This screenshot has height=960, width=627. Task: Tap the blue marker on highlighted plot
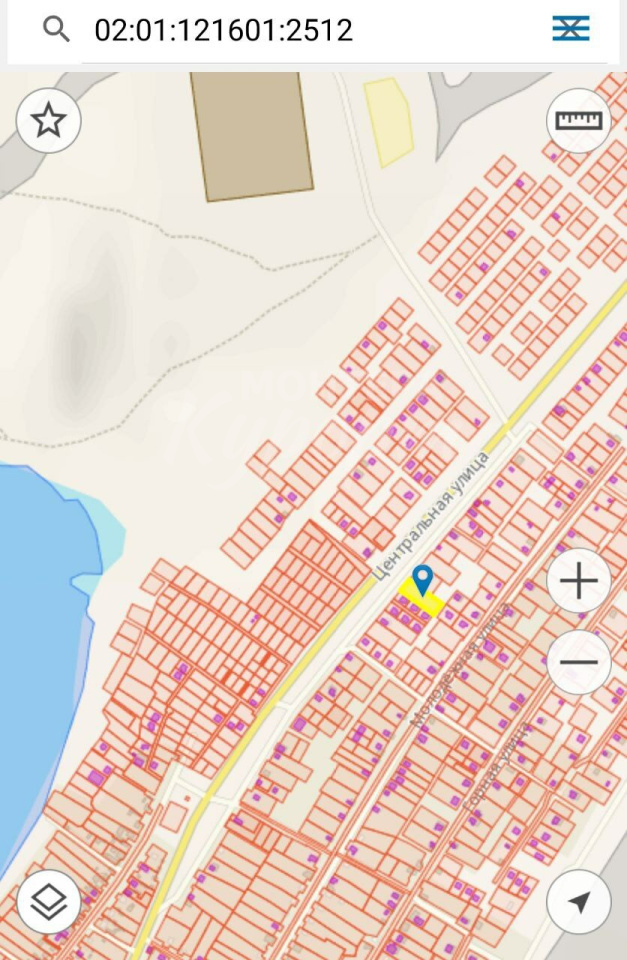click(423, 578)
